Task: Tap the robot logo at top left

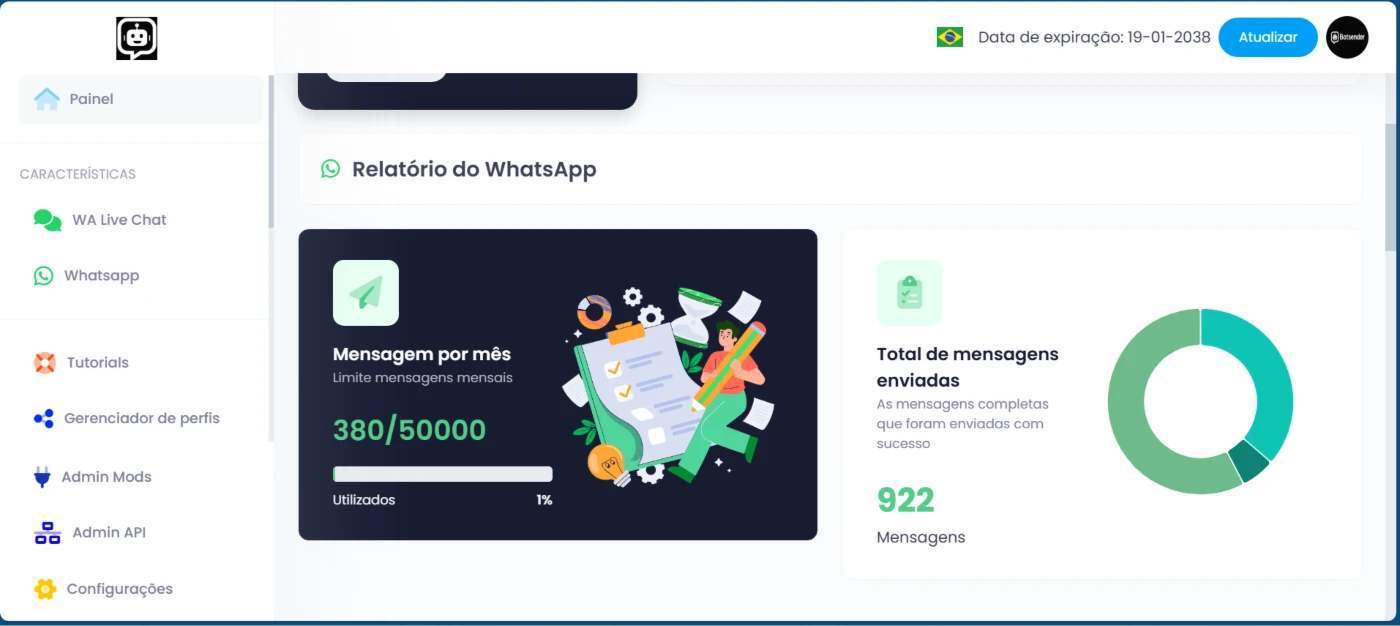Action: point(137,38)
